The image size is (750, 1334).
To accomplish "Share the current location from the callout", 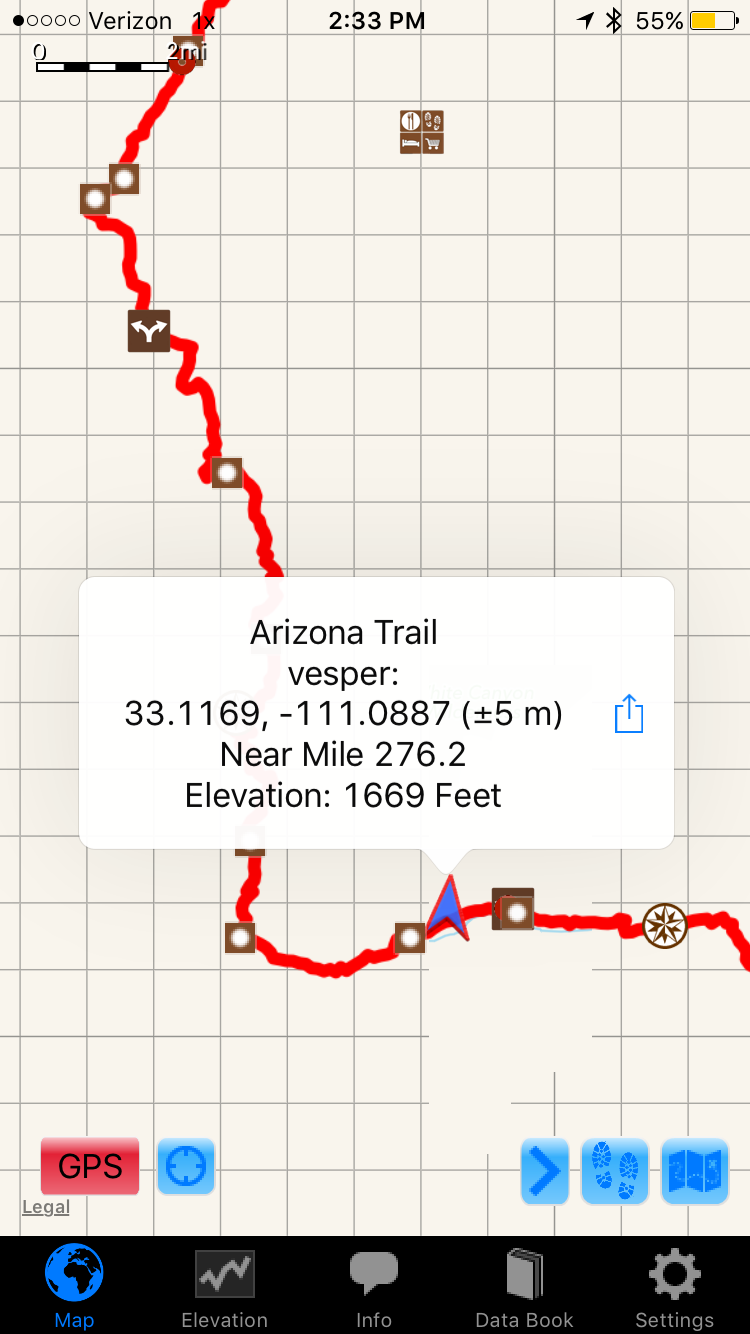I will click(628, 715).
